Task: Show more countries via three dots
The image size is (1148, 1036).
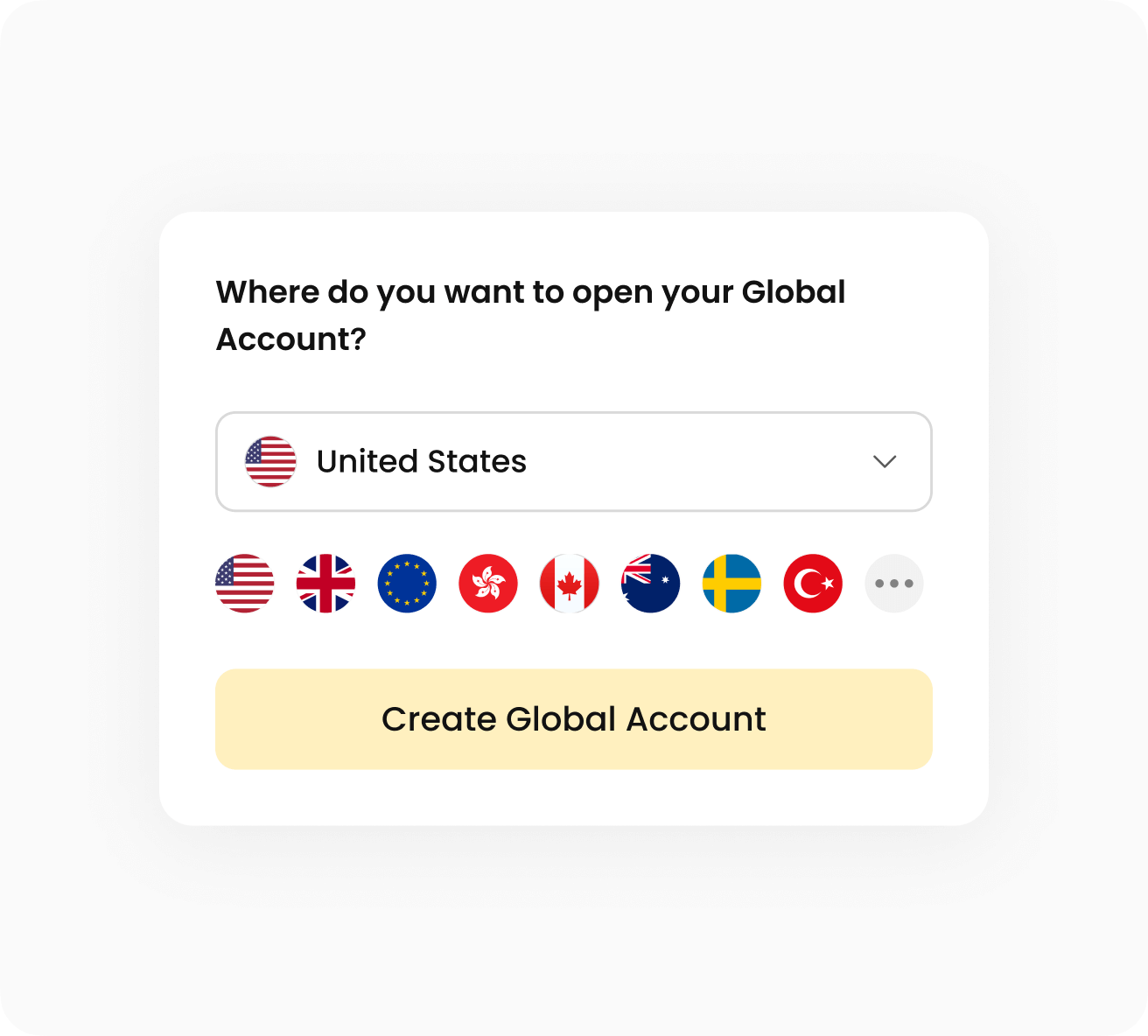Action: pos(893,584)
